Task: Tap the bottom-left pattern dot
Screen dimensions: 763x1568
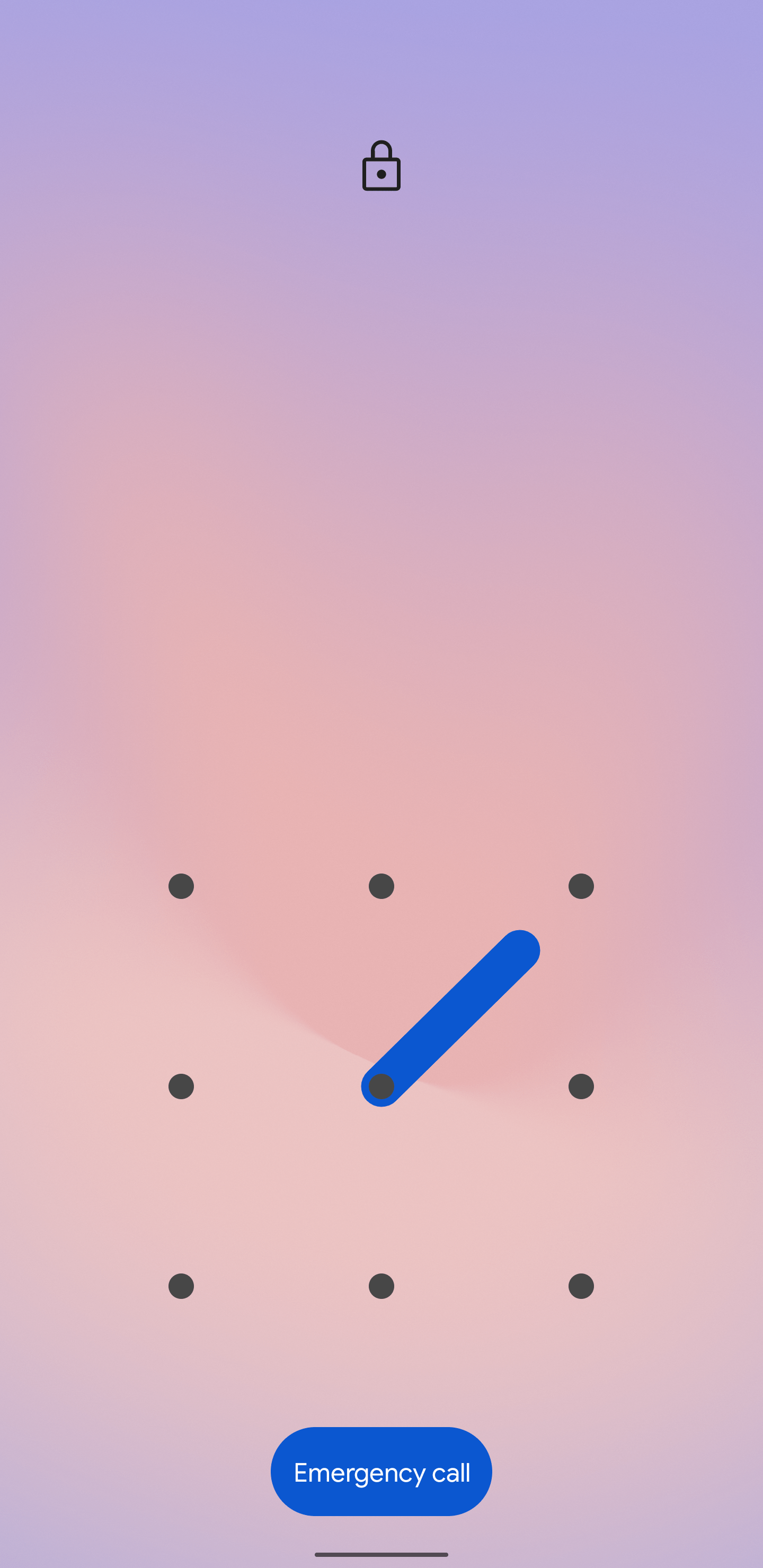Action: coord(181,1286)
